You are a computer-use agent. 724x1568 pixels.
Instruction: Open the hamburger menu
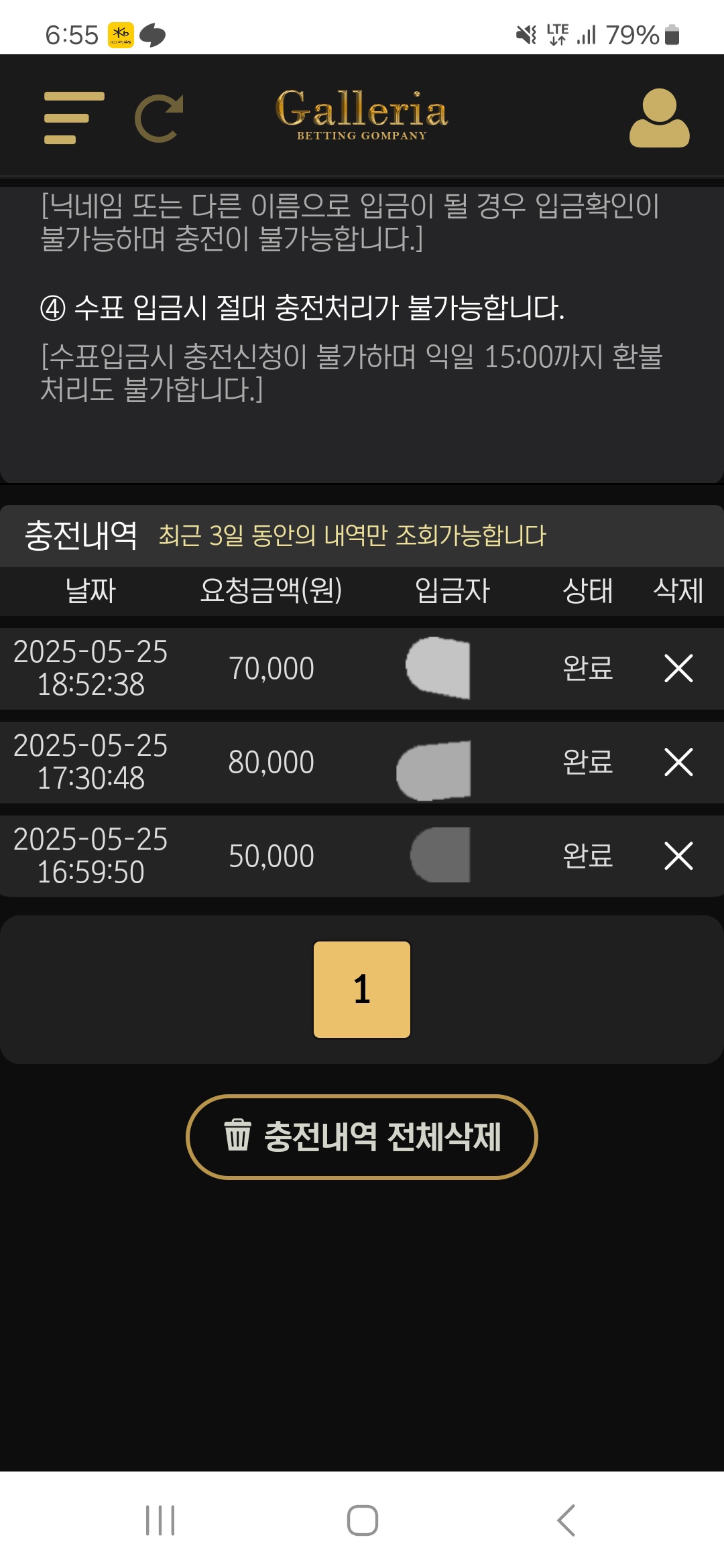(74, 118)
